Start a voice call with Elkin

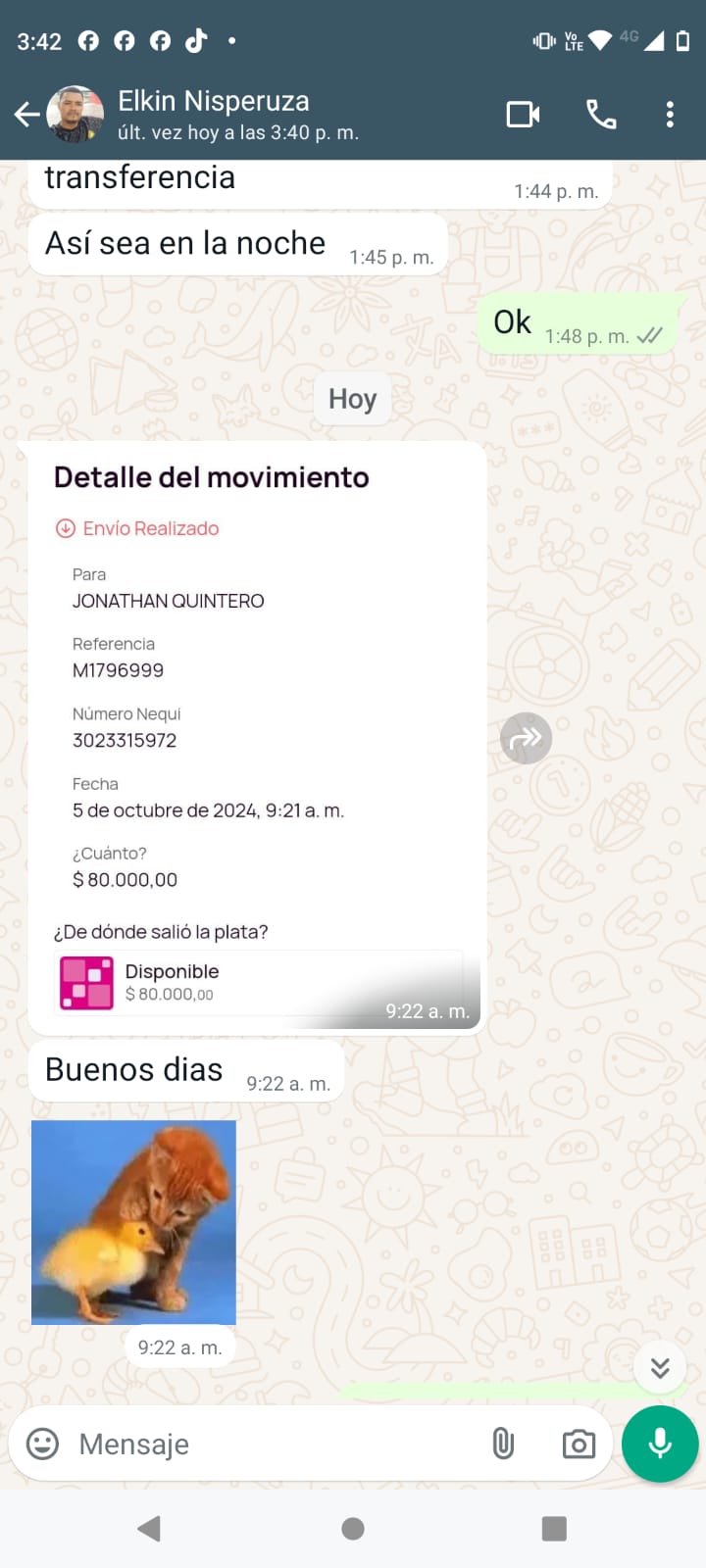[x=600, y=115]
